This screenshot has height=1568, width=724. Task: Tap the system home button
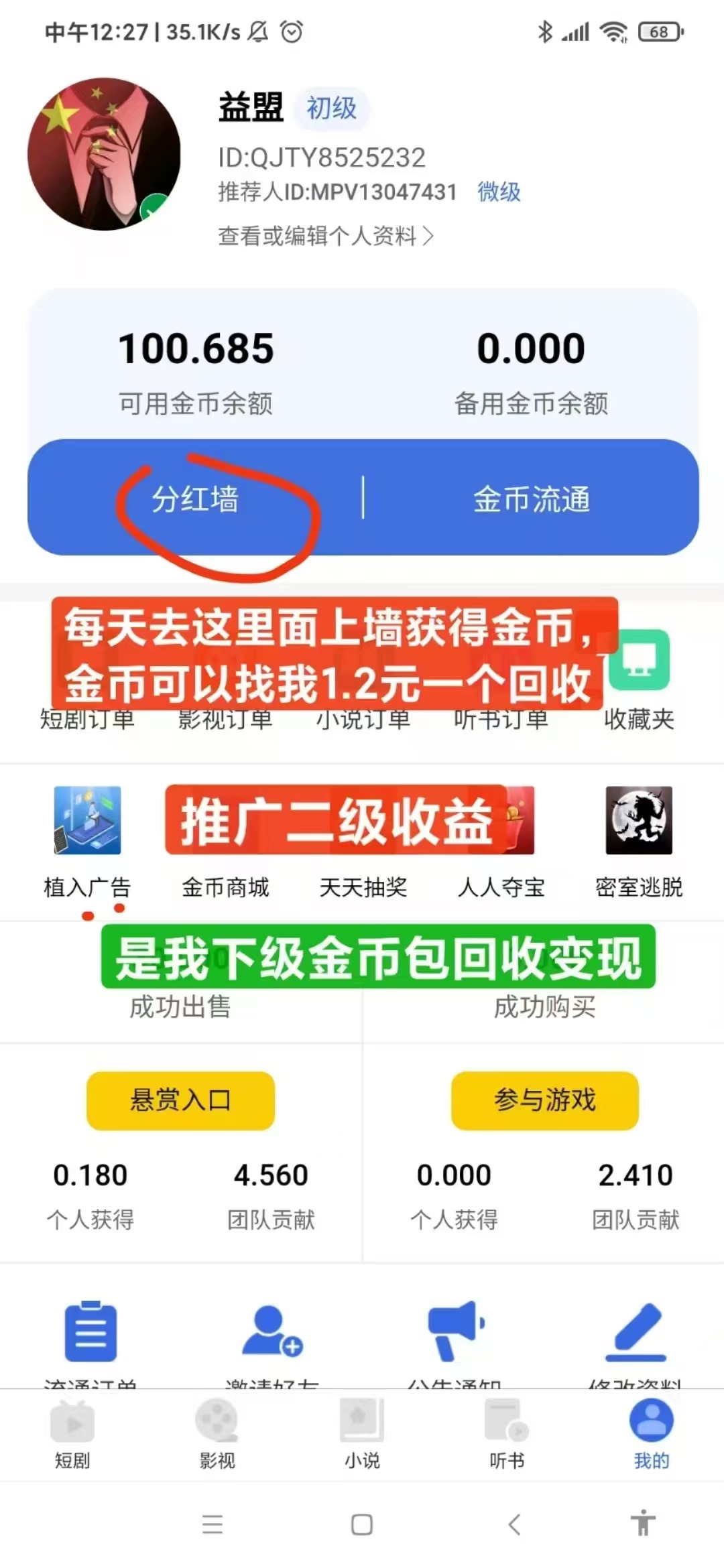pyautogui.click(x=362, y=1524)
